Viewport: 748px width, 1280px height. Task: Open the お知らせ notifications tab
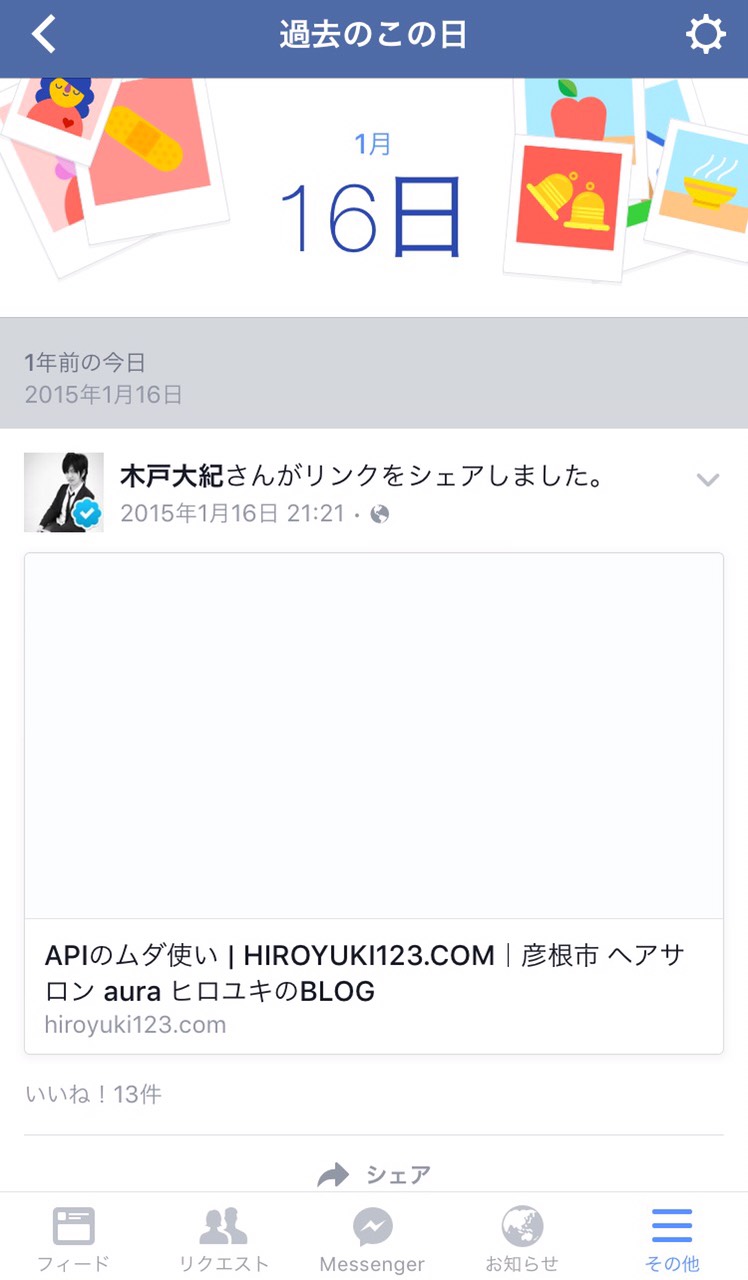(522, 1238)
